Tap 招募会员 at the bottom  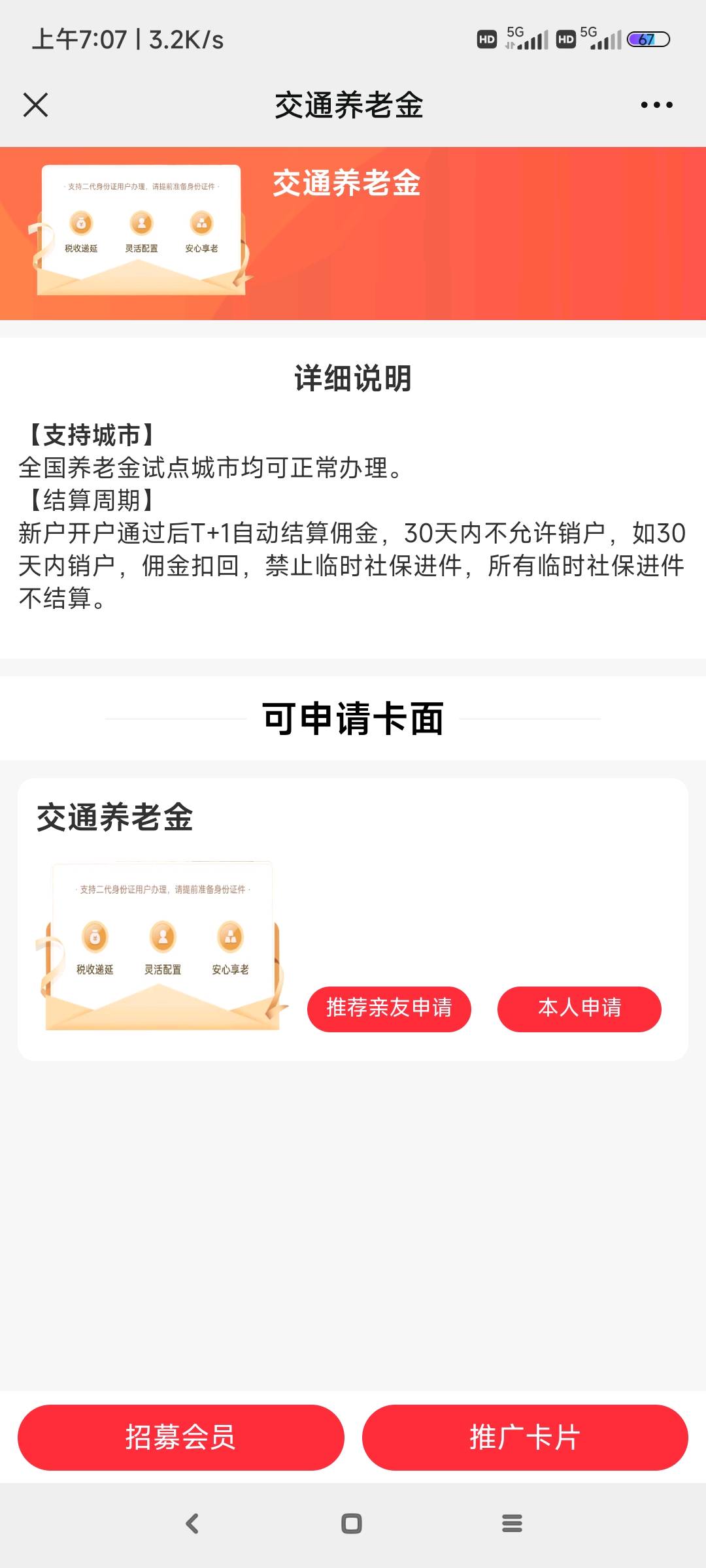(x=181, y=1437)
